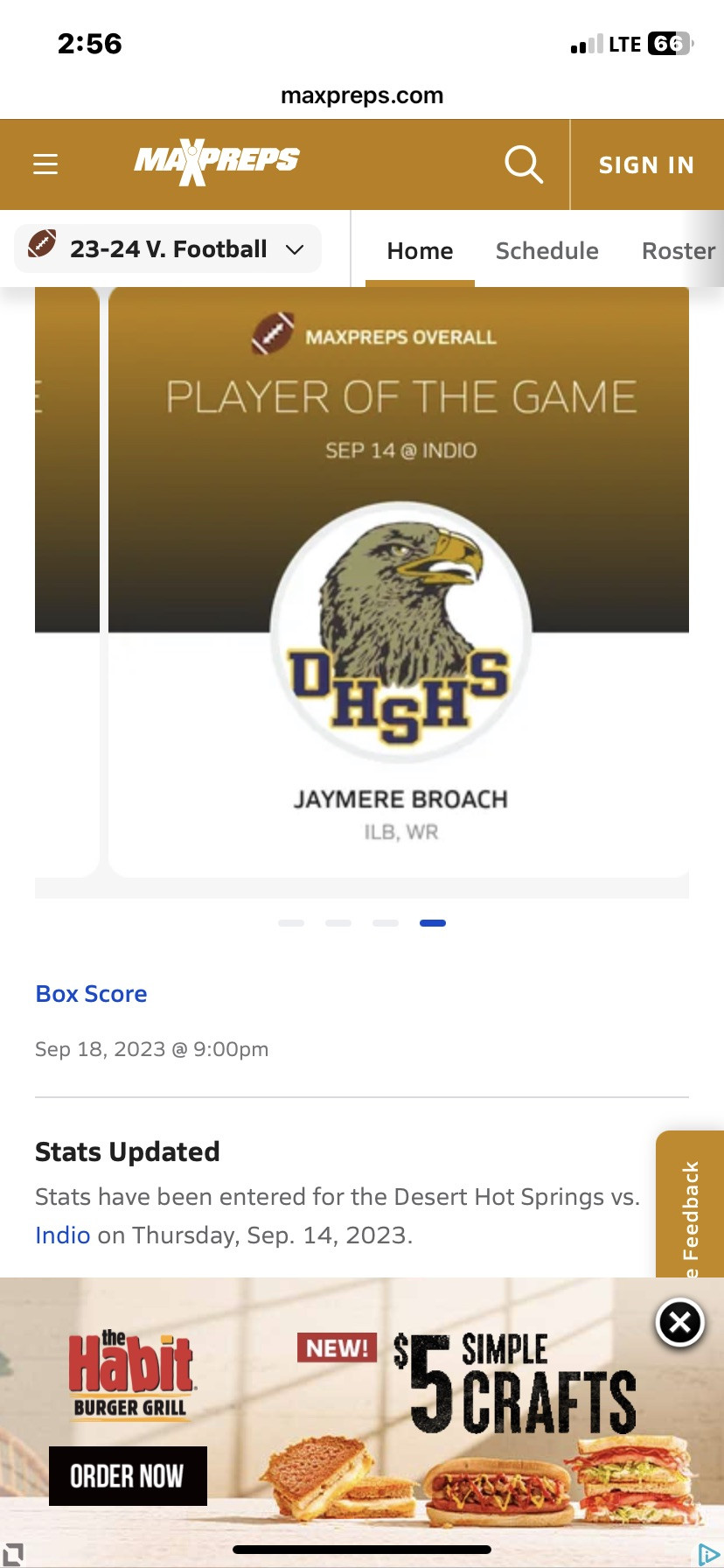Tap ORDER NOW on the Habit ad
The width and height of the screenshot is (724, 1568).
point(128,1476)
